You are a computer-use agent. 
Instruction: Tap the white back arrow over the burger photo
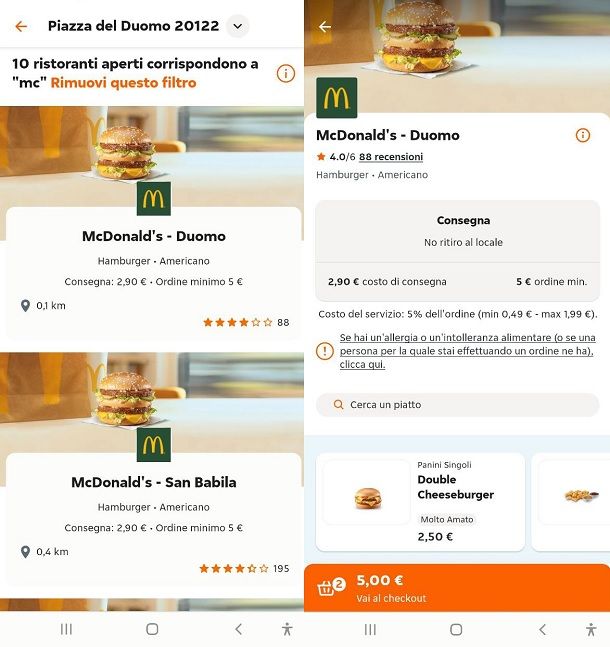point(324,27)
